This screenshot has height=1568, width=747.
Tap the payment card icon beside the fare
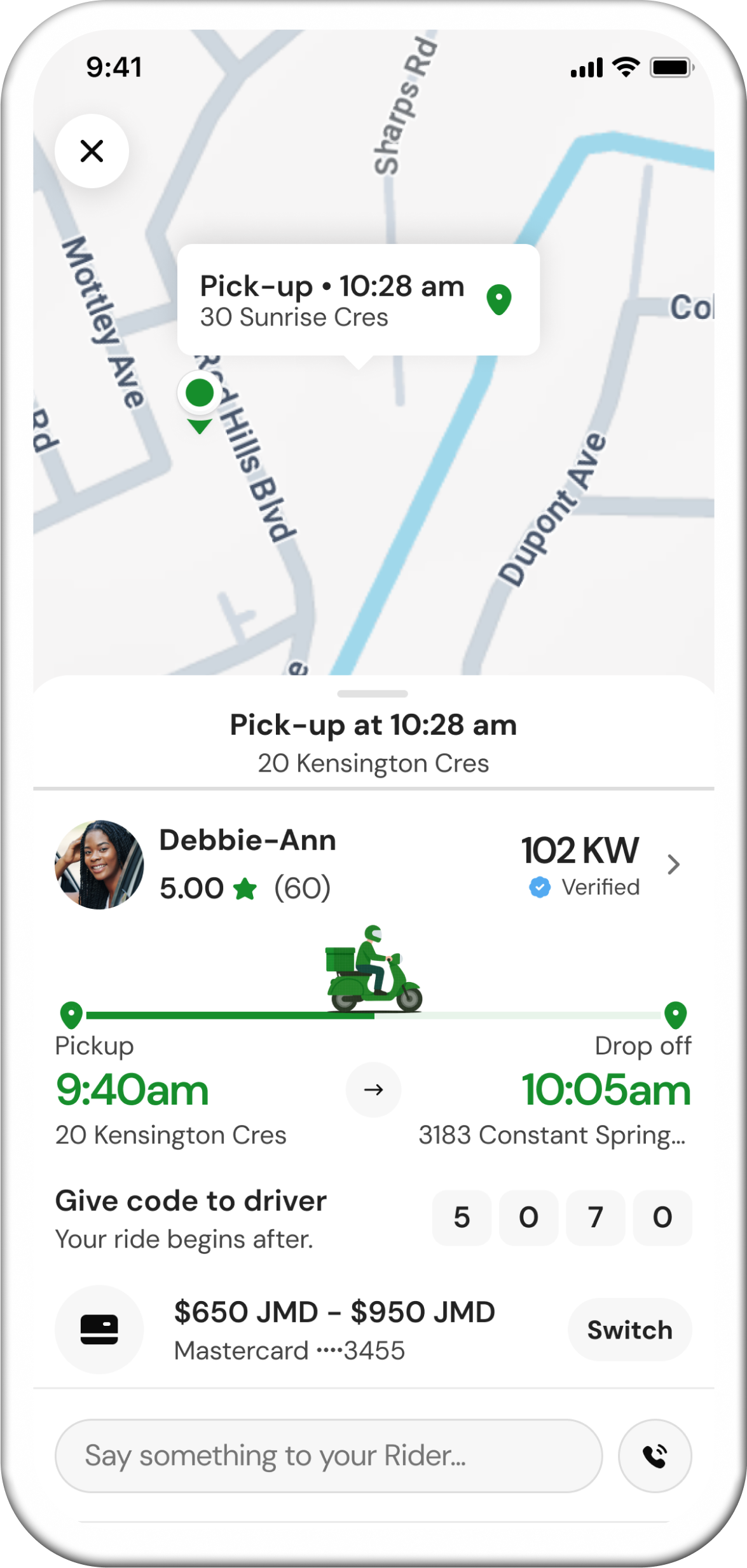click(99, 1330)
